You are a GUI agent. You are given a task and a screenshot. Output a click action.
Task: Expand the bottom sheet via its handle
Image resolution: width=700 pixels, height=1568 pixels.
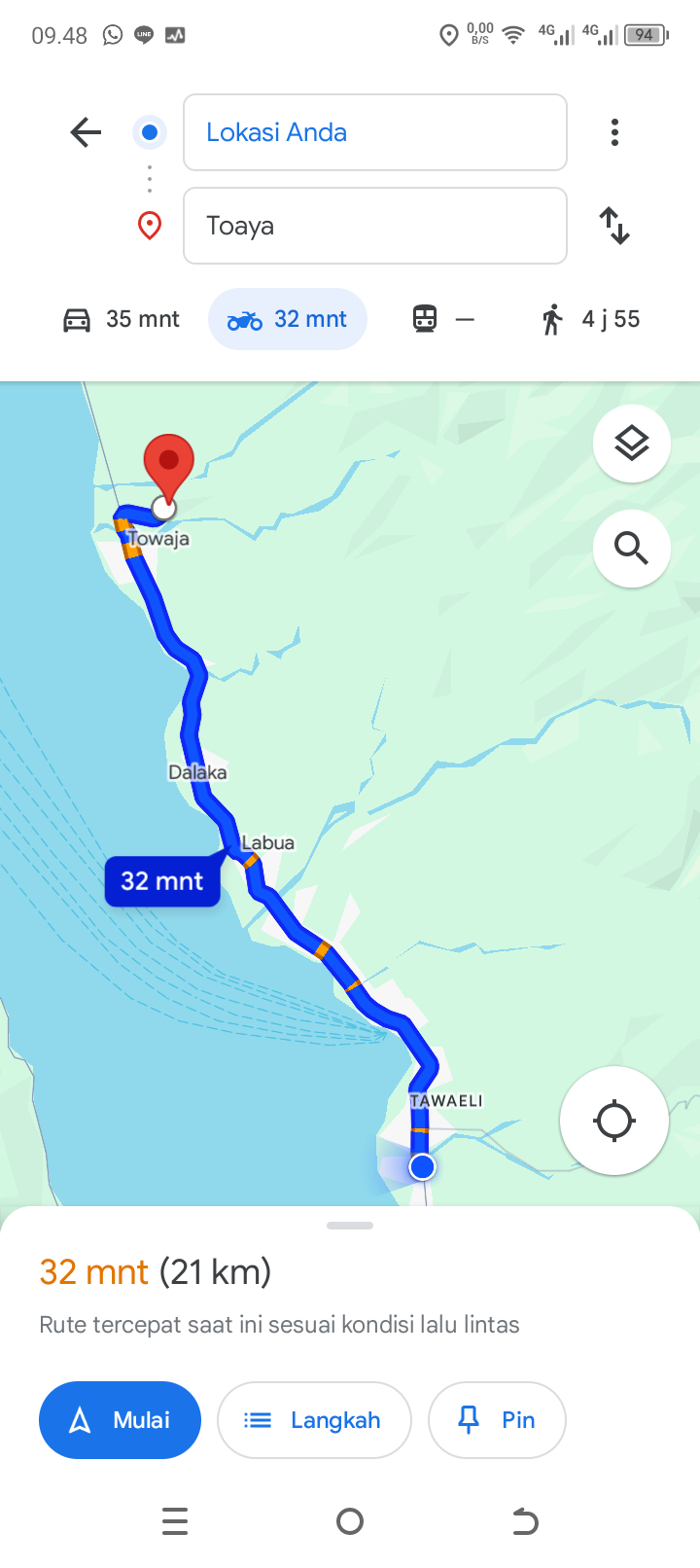(350, 1226)
